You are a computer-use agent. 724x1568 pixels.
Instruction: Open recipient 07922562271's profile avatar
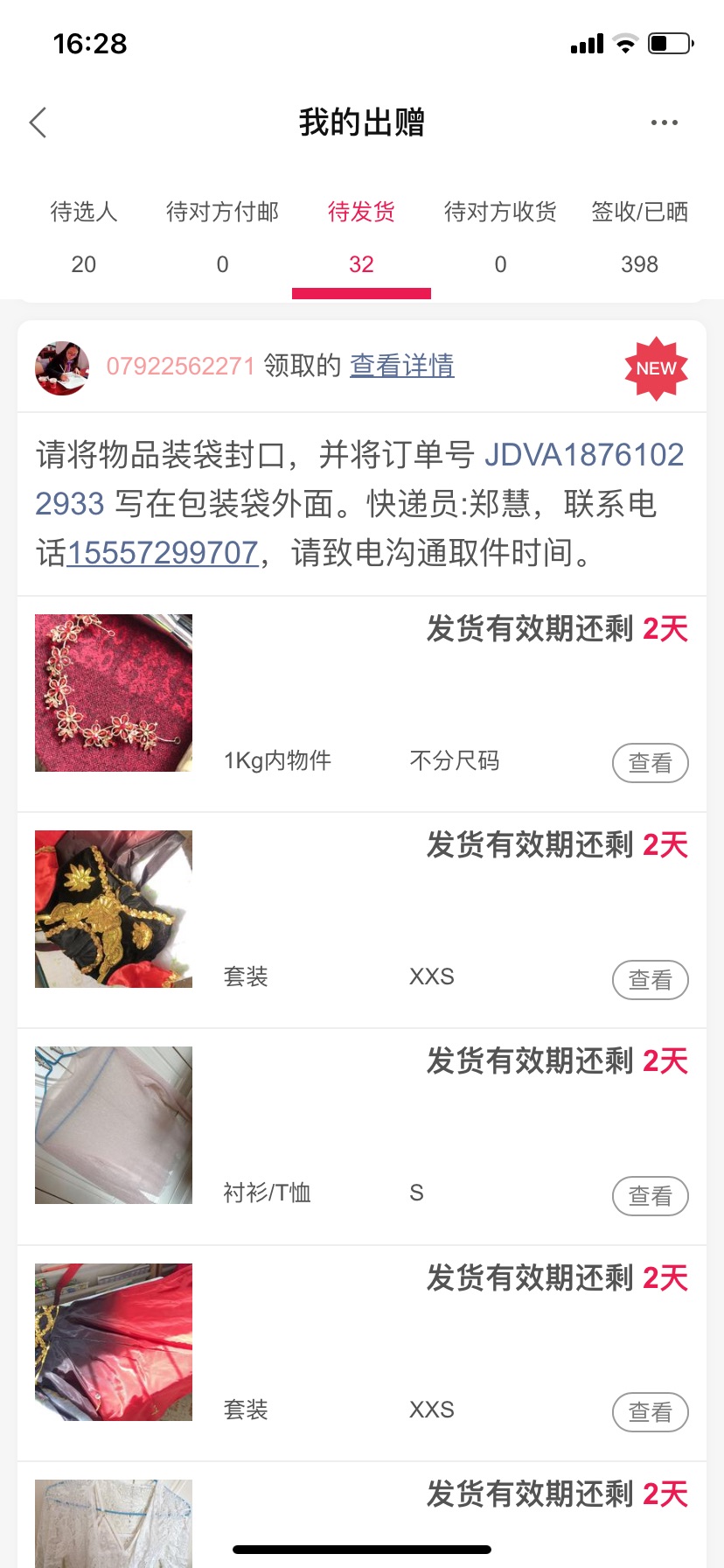(62, 368)
